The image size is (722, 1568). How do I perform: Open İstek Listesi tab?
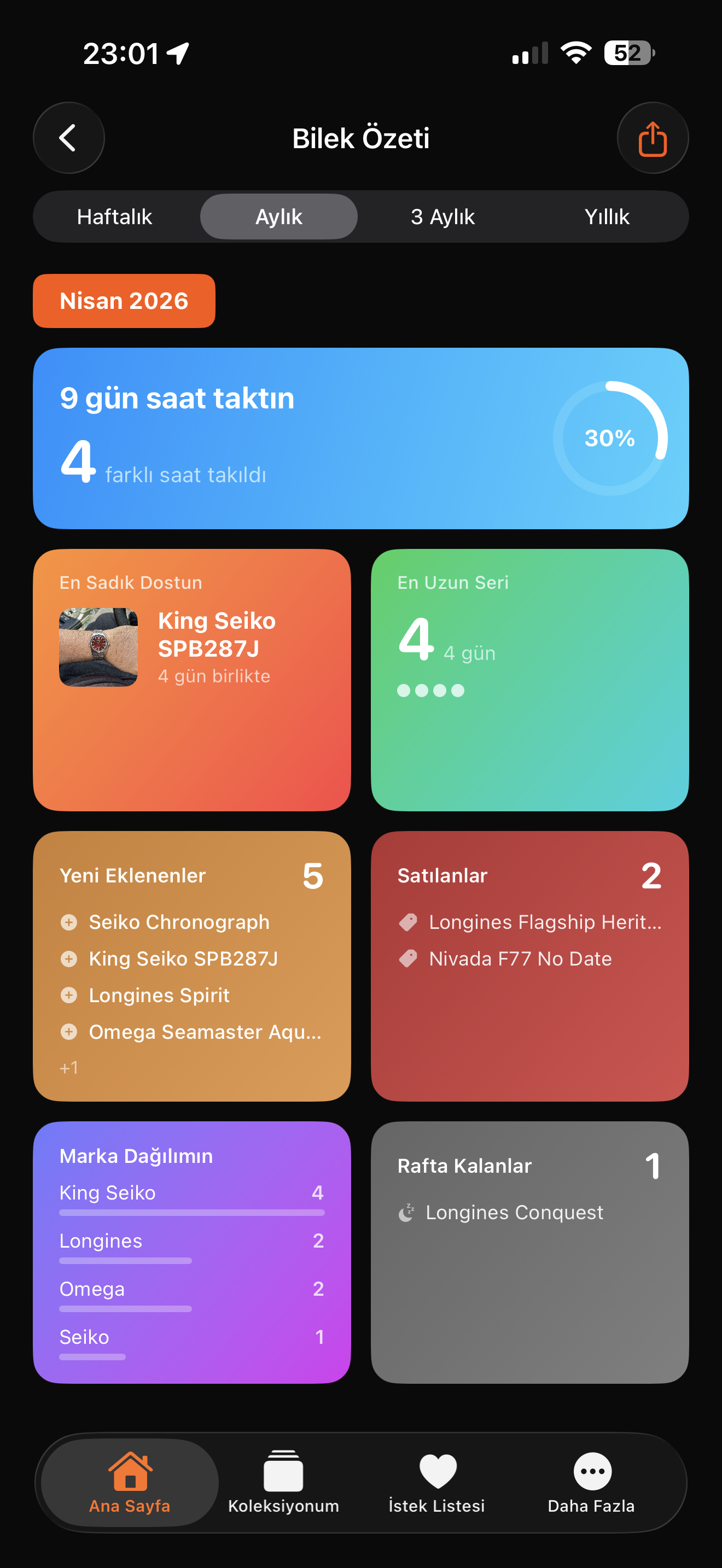coord(437,1482)
